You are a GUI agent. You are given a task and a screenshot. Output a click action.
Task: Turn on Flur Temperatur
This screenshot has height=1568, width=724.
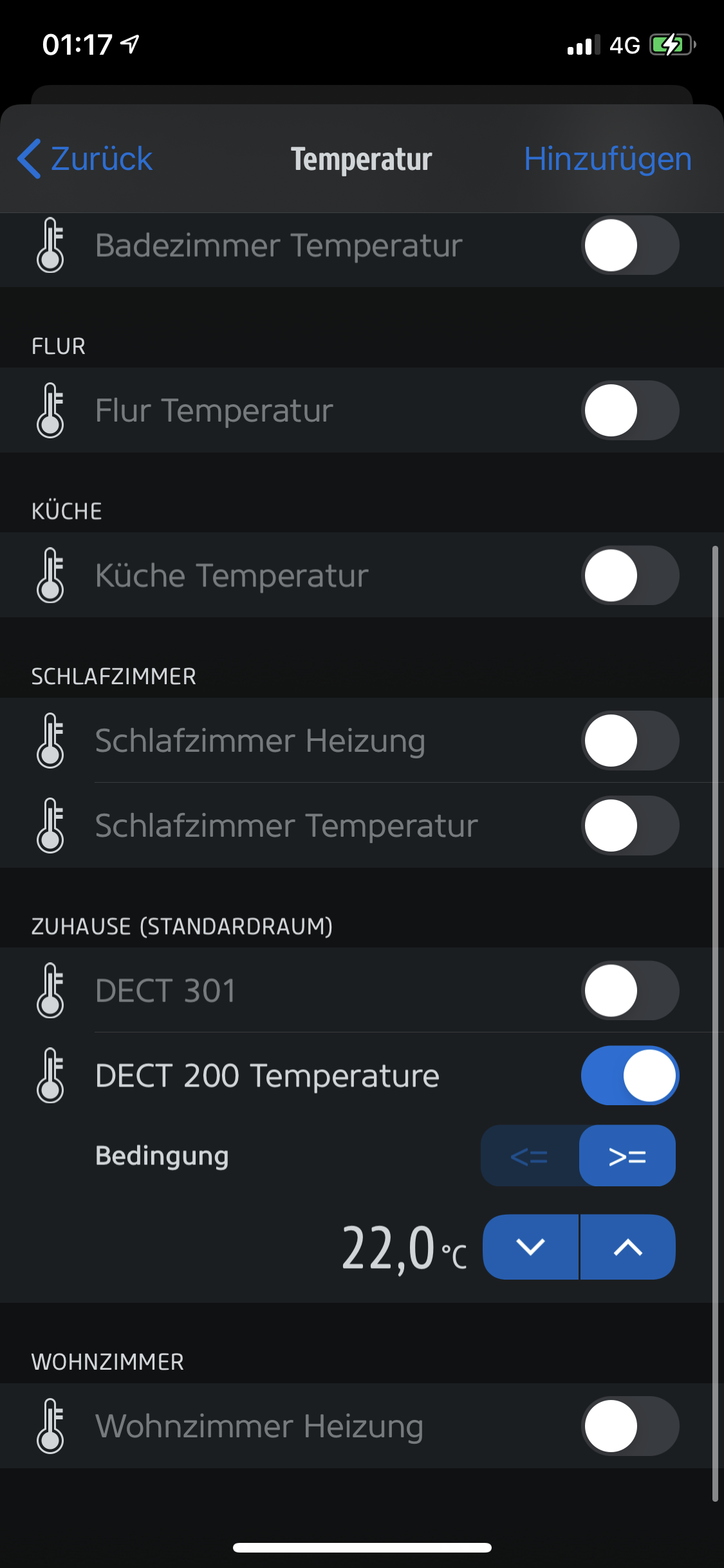point(629,410)
